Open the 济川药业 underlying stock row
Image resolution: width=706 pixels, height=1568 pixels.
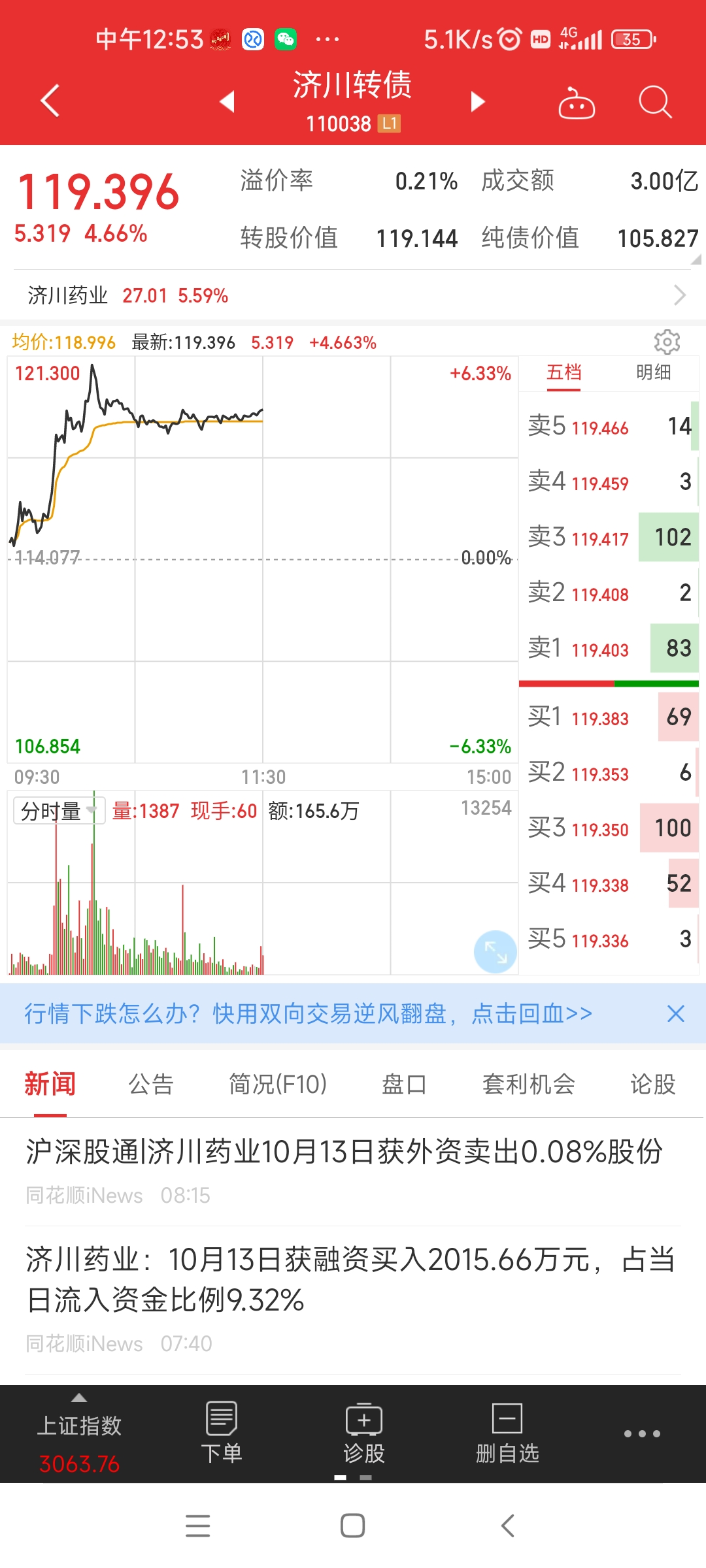coord(353,295)
